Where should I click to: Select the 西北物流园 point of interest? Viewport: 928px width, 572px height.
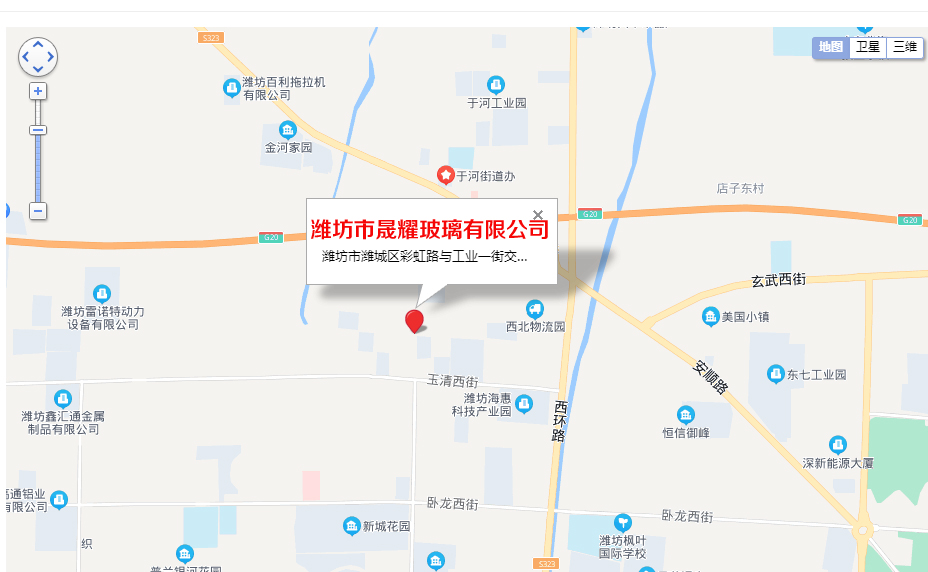(x=536, y=309)
